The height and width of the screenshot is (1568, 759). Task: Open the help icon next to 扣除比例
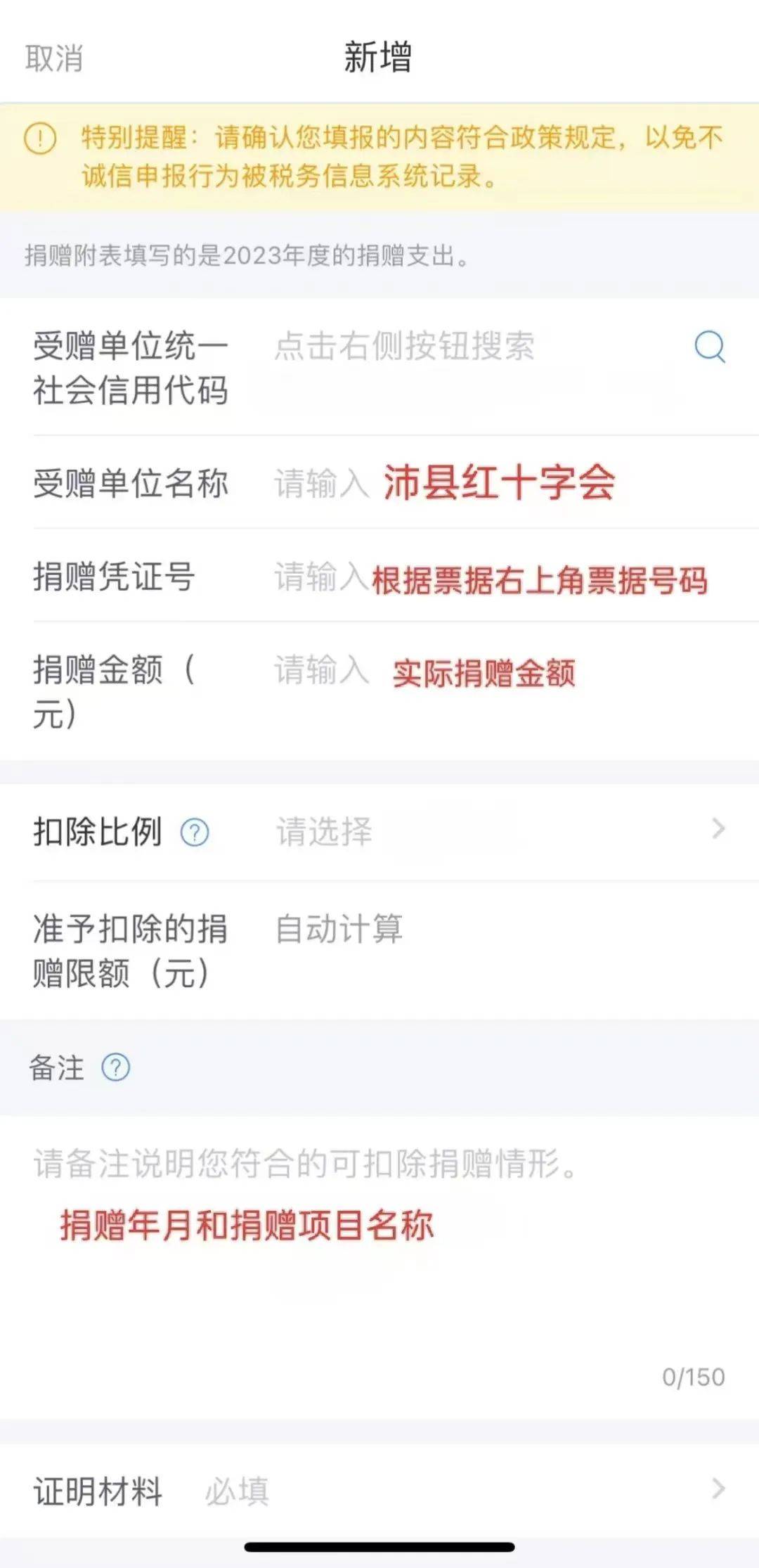[195, 833]
